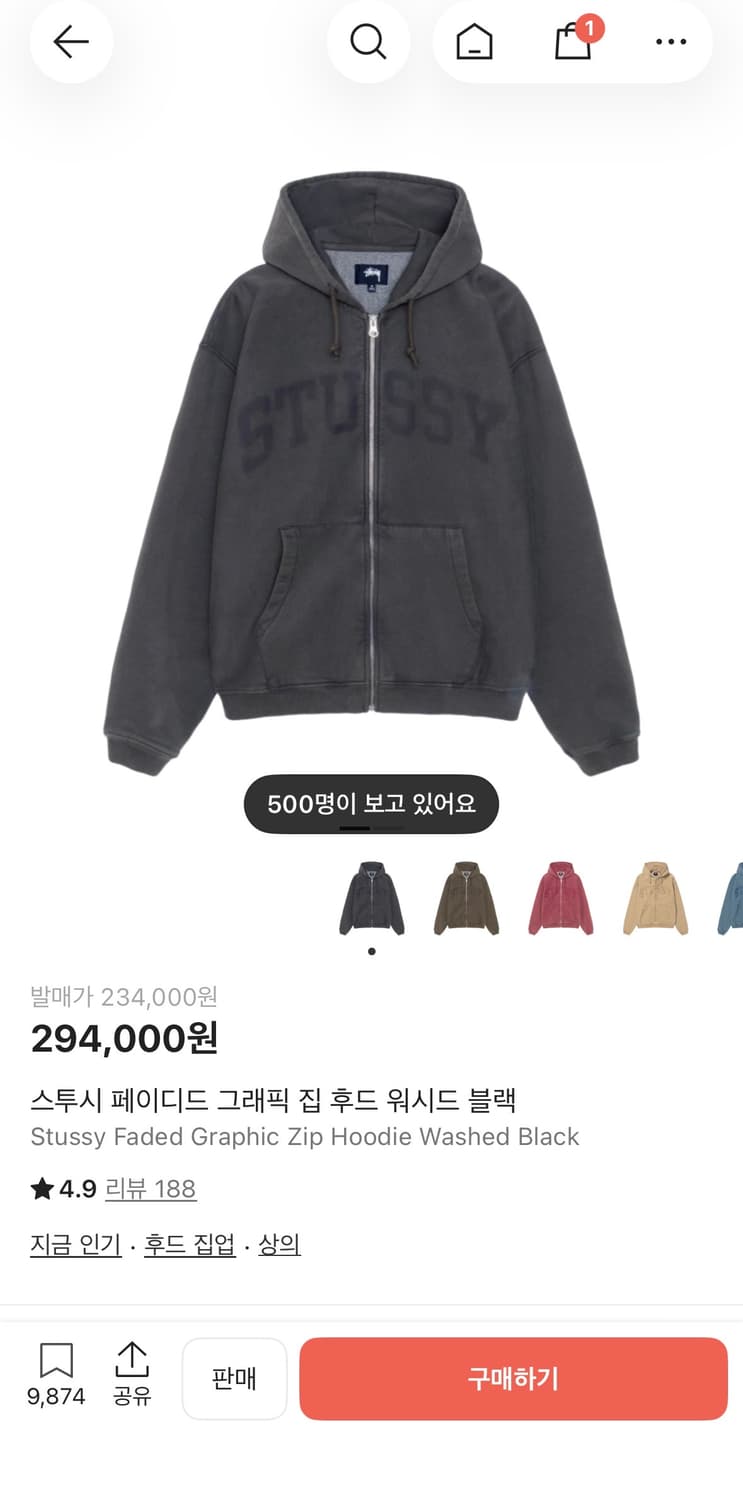
Task: Choose the brown hoodie variant
Action: (466, 897)
